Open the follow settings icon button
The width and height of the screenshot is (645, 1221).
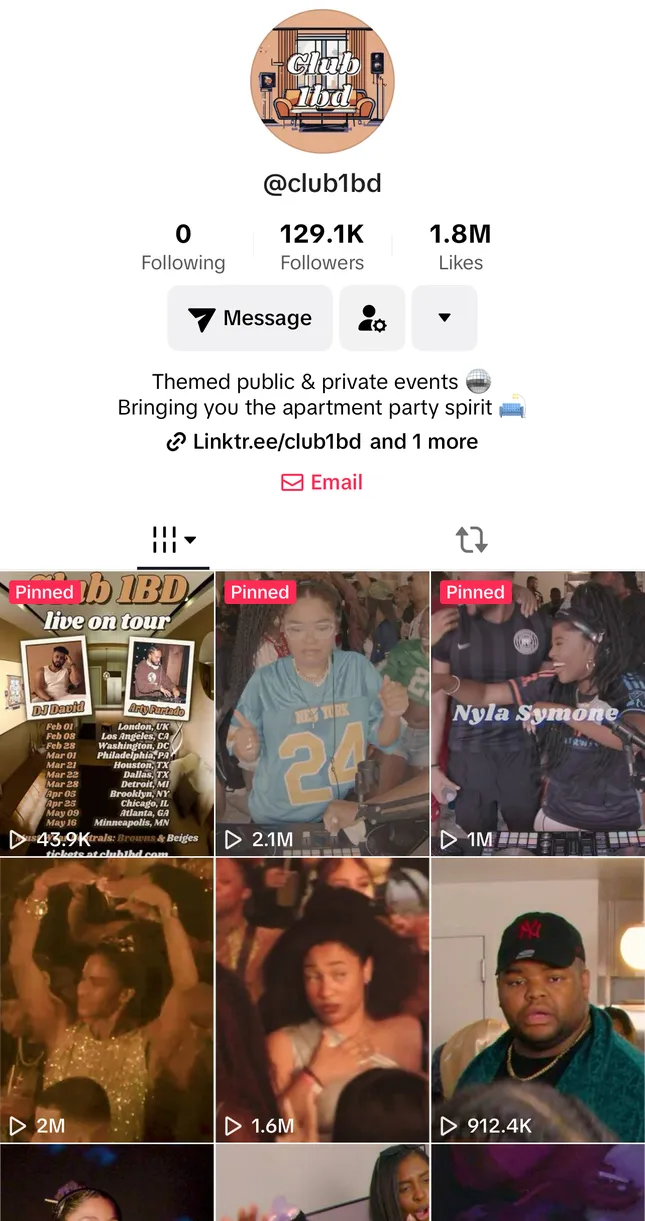click(x=372, y=318)
